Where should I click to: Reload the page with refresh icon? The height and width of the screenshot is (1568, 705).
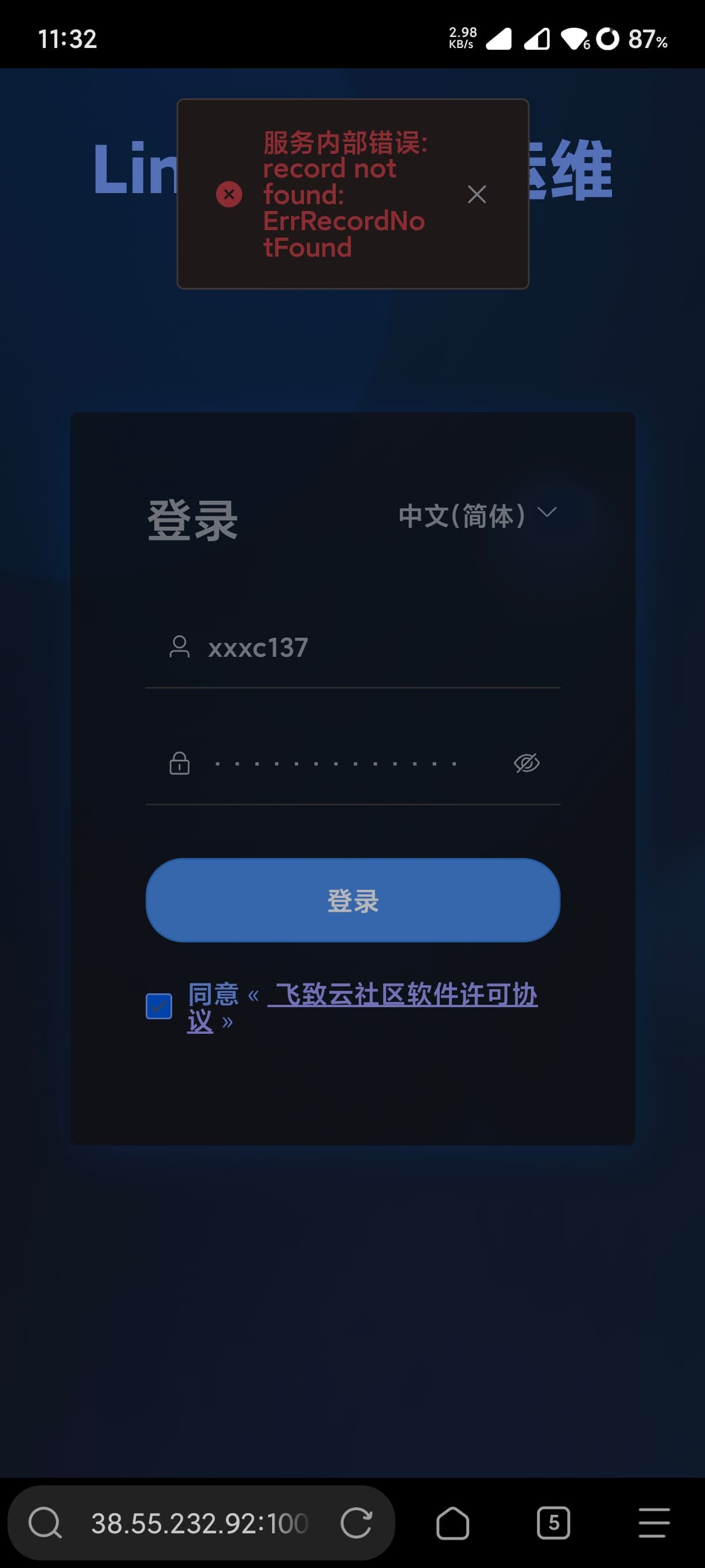pyautogui.click(x=356, y=1523)
